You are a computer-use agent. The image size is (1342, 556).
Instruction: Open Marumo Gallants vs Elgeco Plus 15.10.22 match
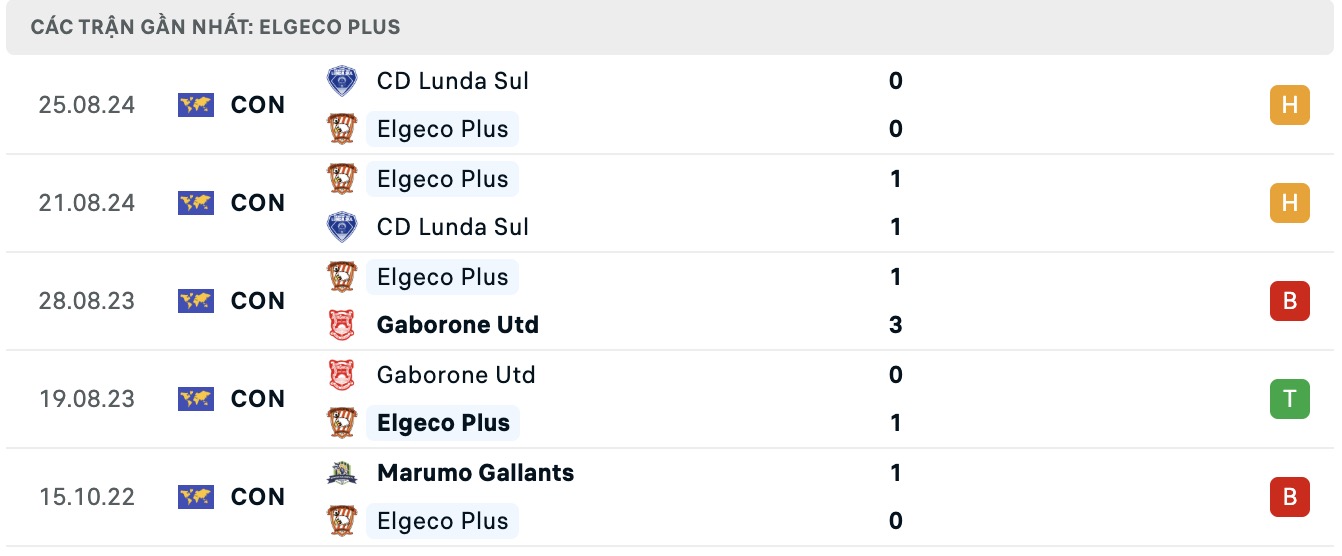pyautogui.click(x=670, y=497)
